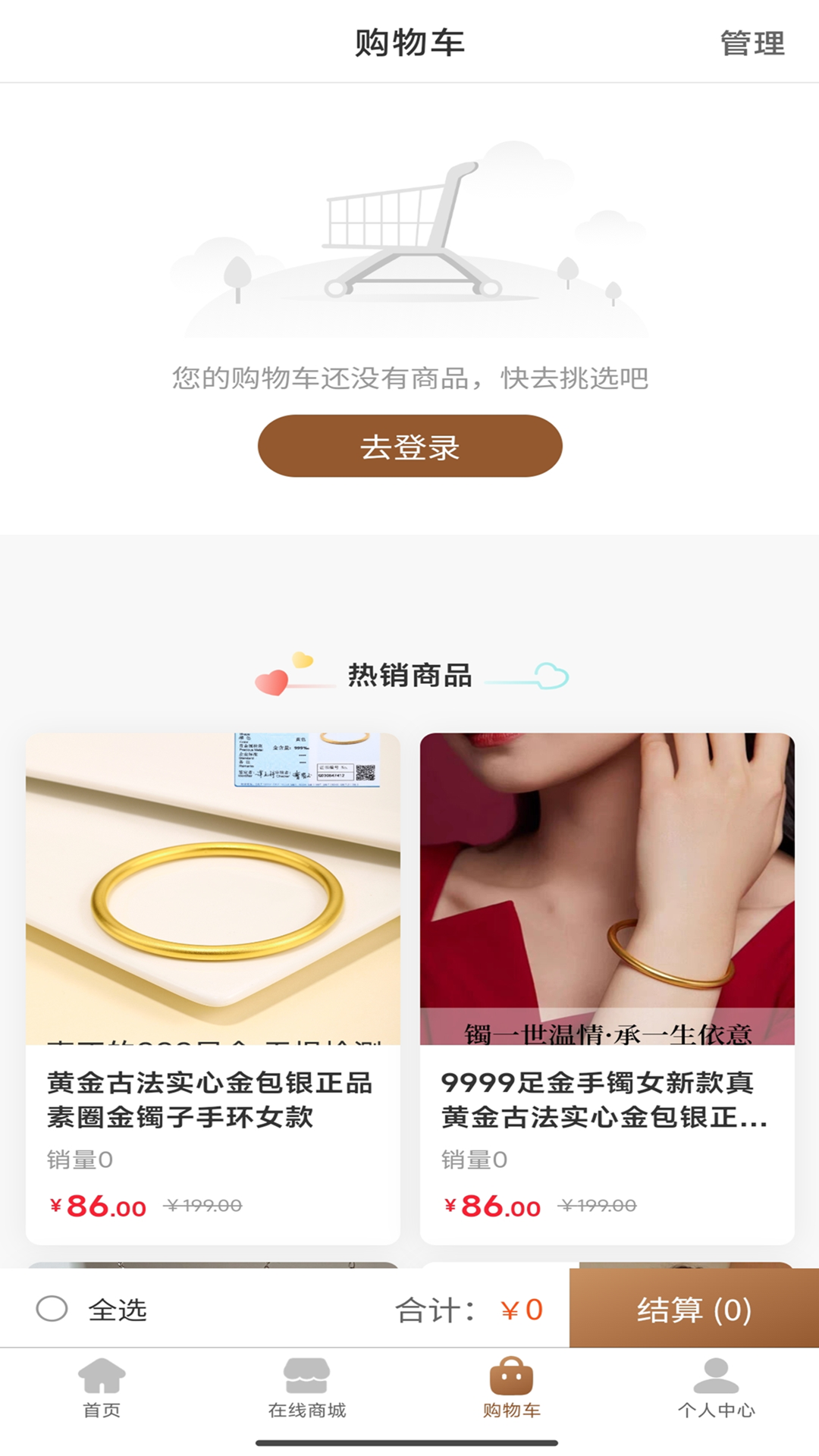Image resolution: width=819 pixels, height=1456 pixels.
Task: Toggle the 全选 select-all checkbox
Action: pos(52,1309)
